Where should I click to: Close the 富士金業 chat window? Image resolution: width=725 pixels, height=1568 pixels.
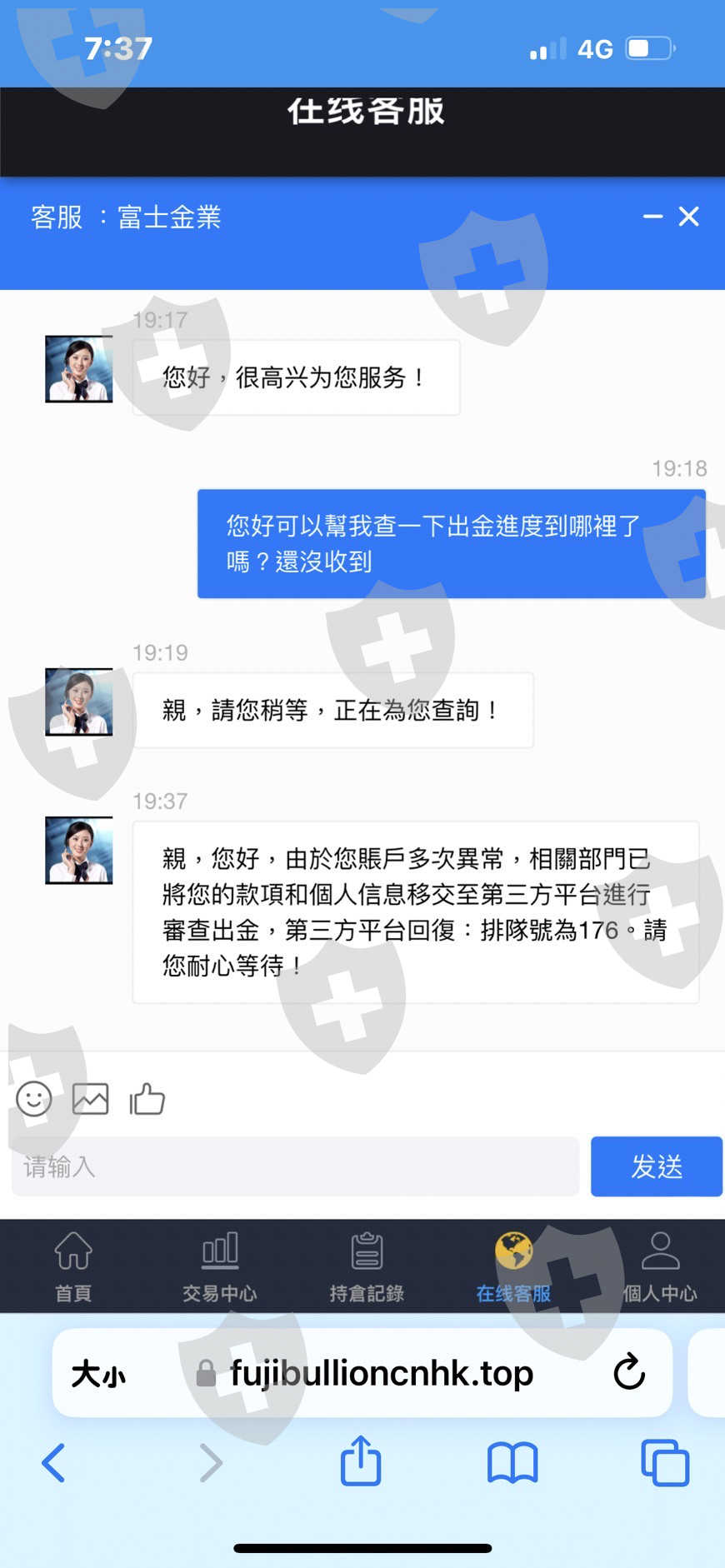pos(688,217)
